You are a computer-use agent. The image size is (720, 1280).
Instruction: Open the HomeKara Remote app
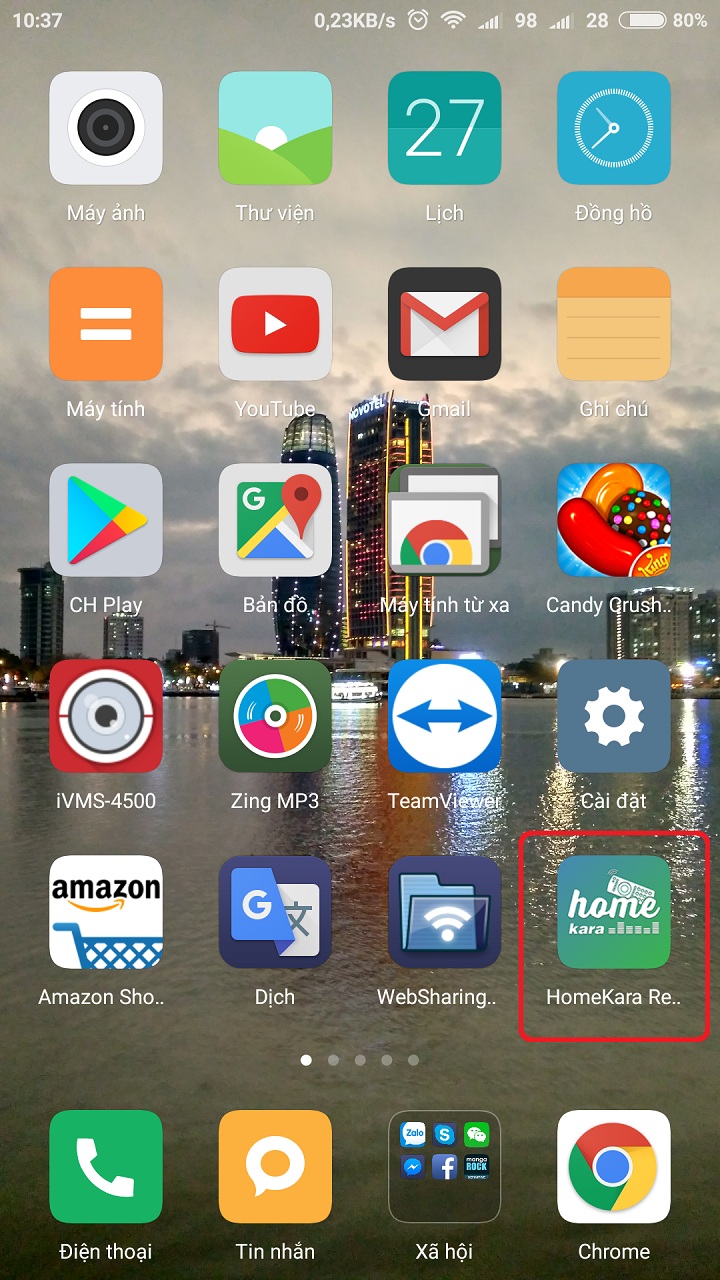[613, 912]
